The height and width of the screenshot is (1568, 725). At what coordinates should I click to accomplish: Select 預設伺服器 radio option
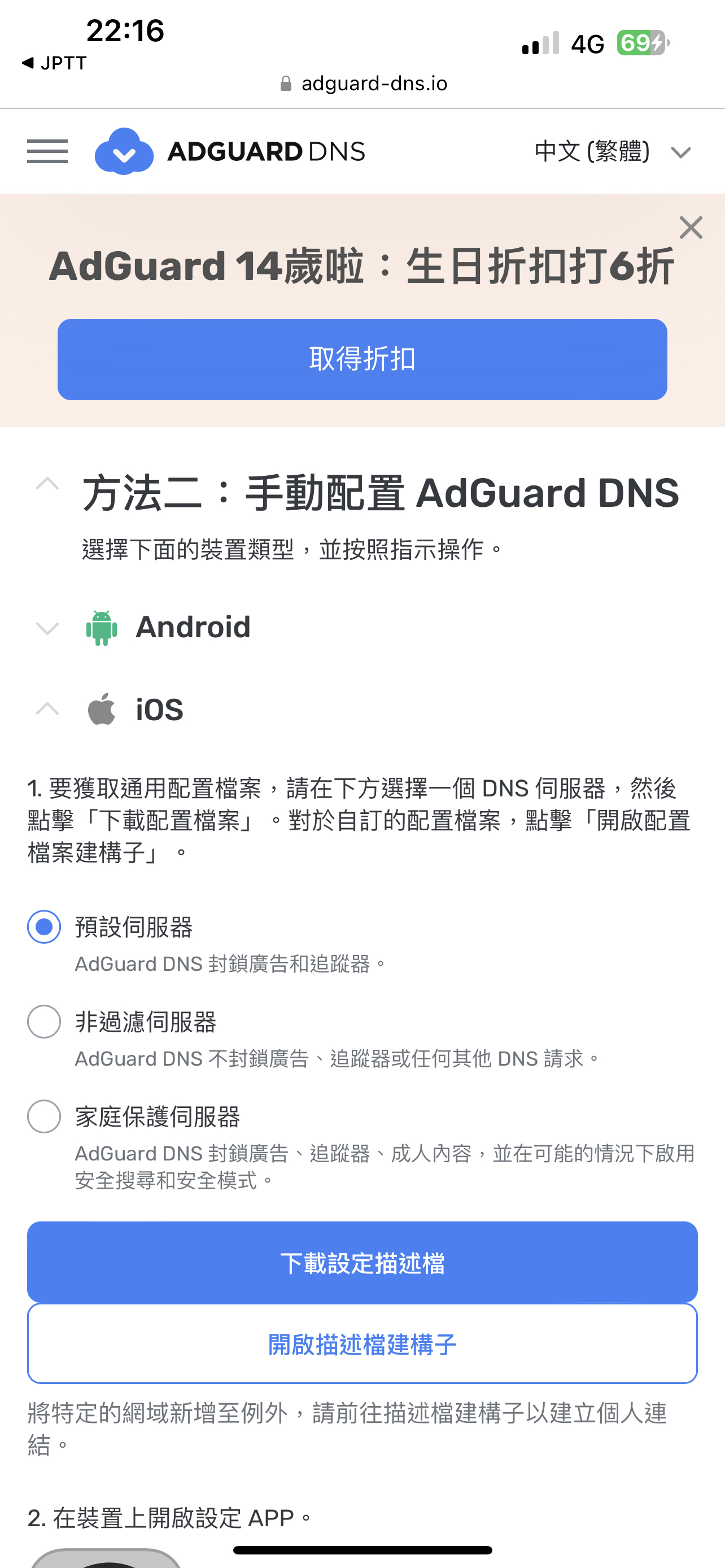[x=44, y=926]
